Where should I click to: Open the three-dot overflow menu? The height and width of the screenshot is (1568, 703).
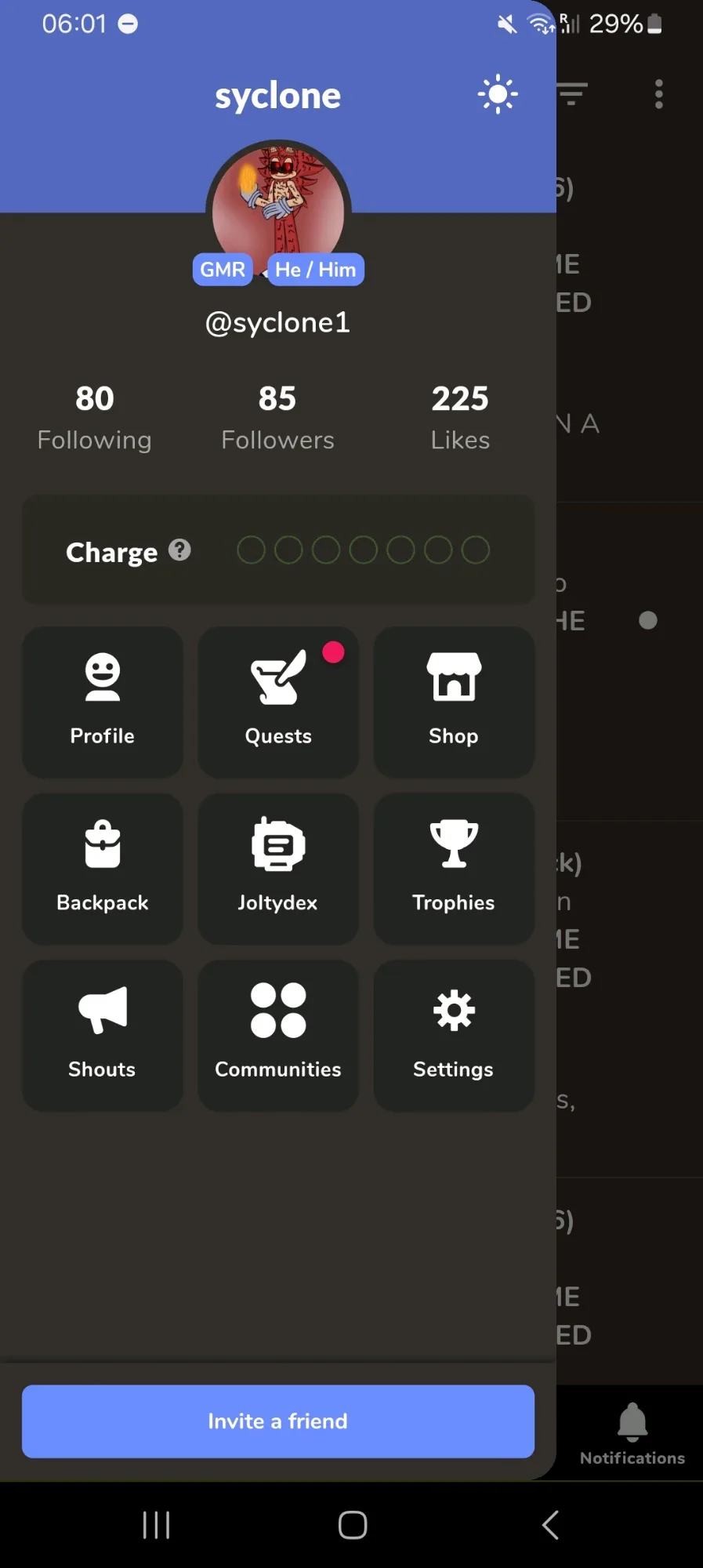click(x=659, y=94)
